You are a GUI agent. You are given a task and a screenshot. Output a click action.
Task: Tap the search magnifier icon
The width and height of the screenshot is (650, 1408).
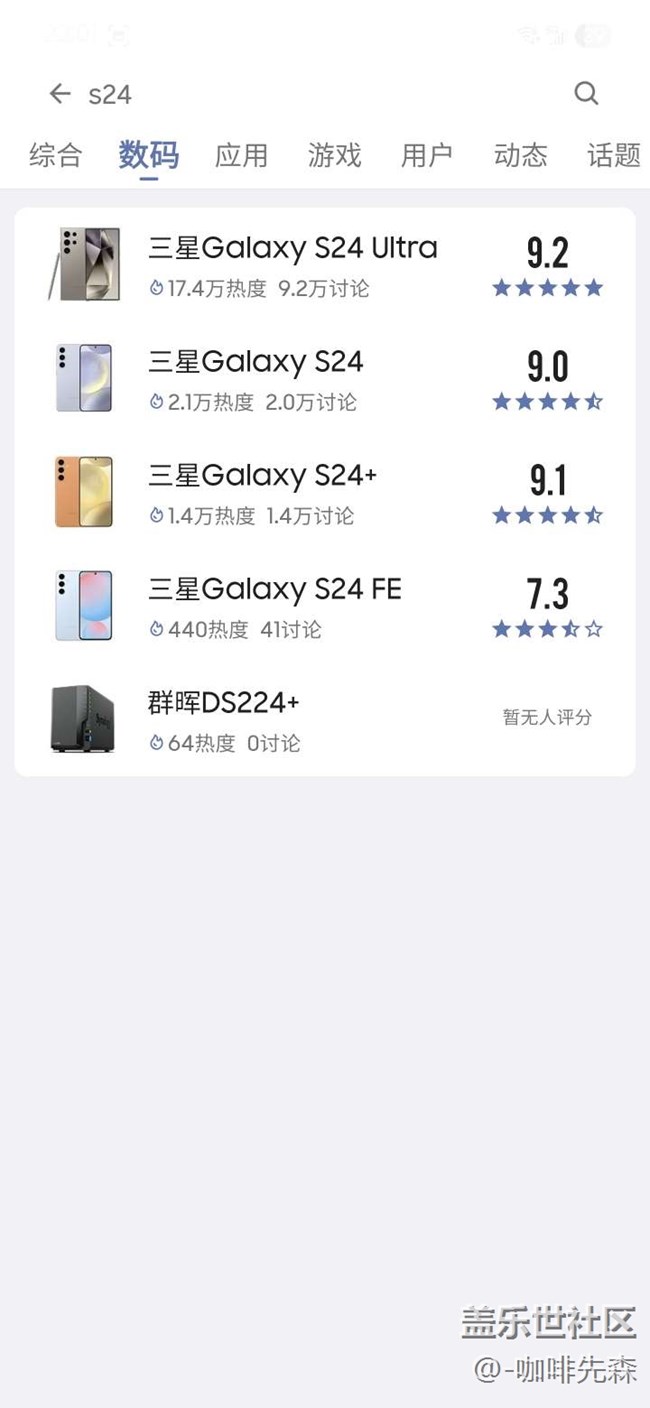point(586,94)
